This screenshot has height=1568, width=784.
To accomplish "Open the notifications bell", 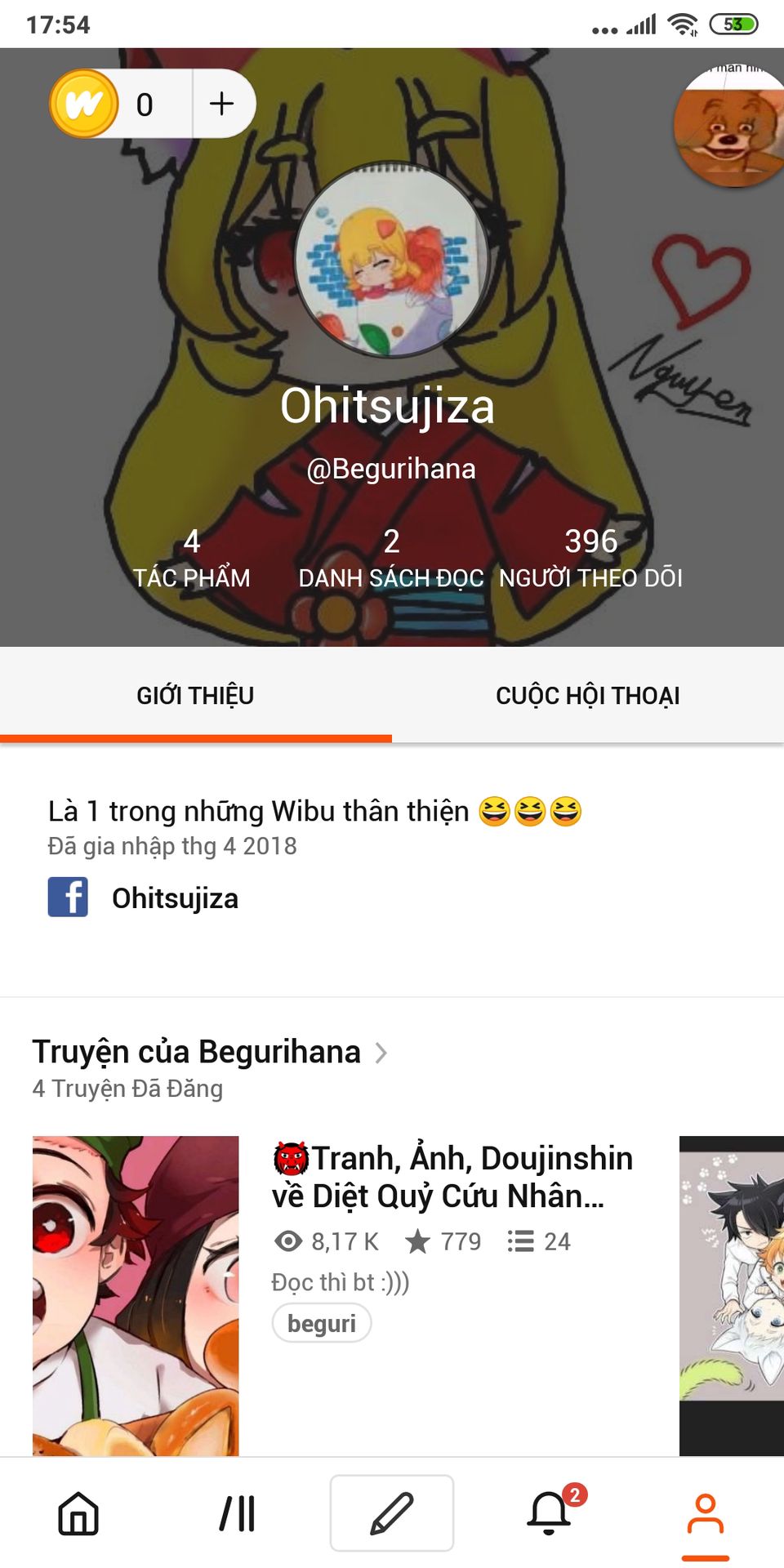I will [549, 1513].
